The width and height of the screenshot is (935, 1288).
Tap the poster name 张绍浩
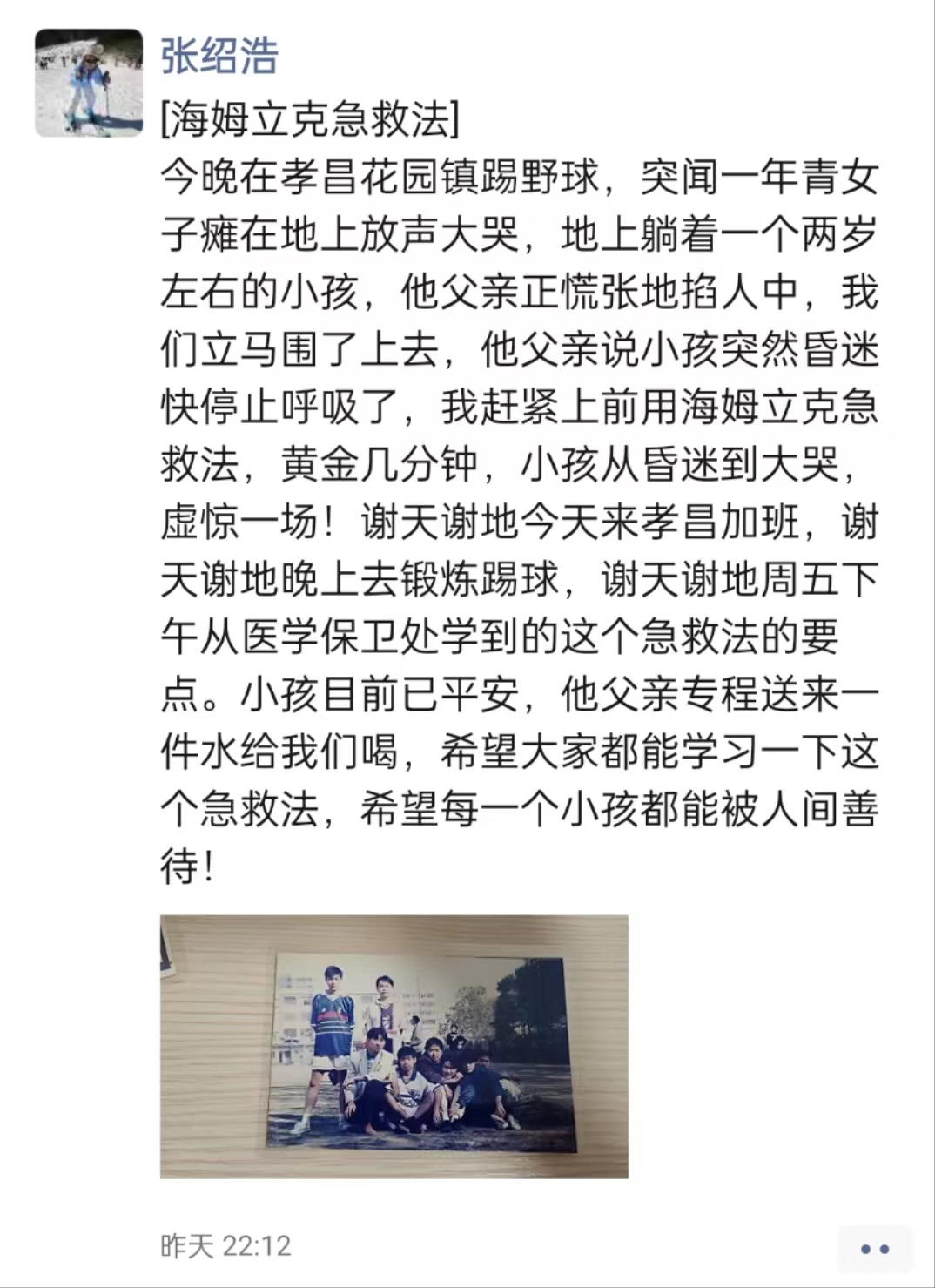(219, 56)
